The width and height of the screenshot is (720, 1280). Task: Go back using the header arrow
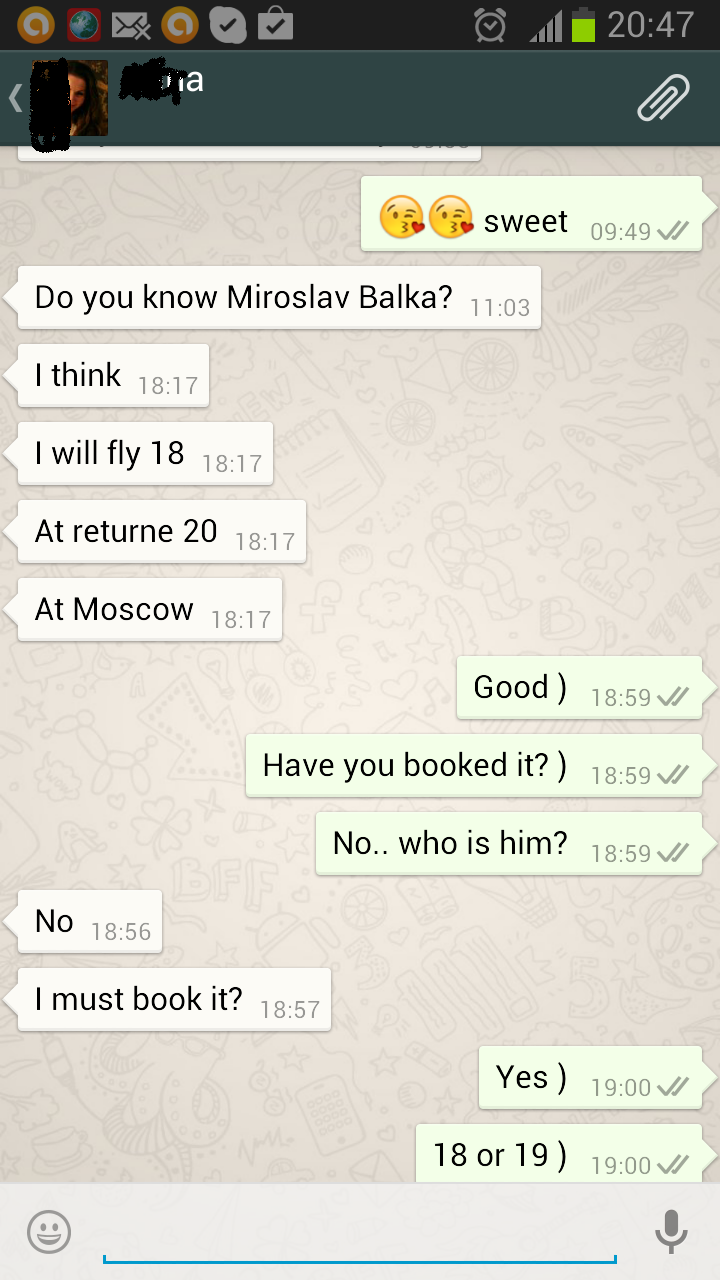point(15,98)
